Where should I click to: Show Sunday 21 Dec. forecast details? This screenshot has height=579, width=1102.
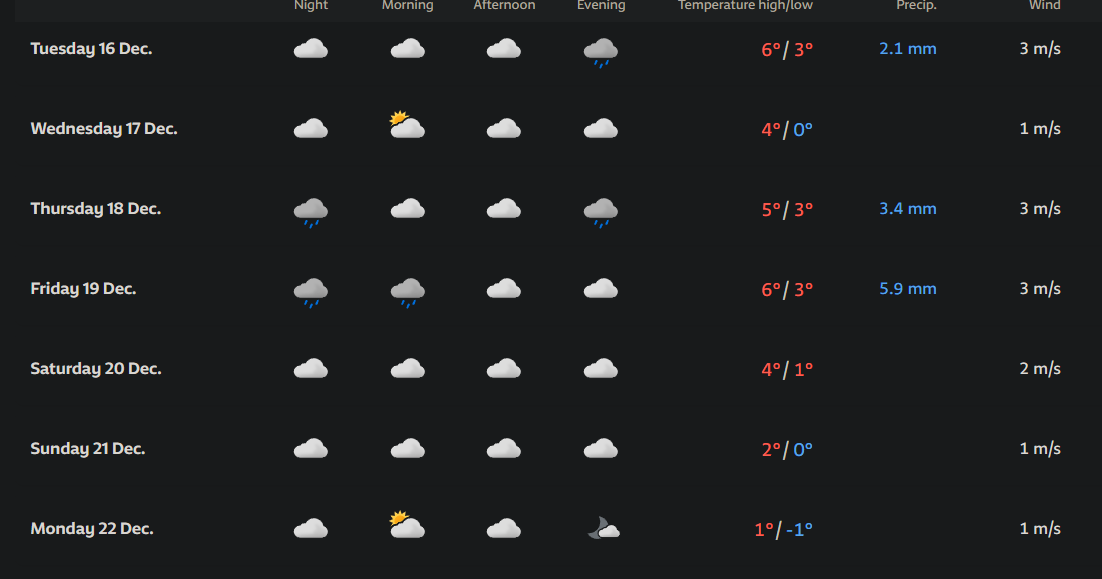(551, 449)
